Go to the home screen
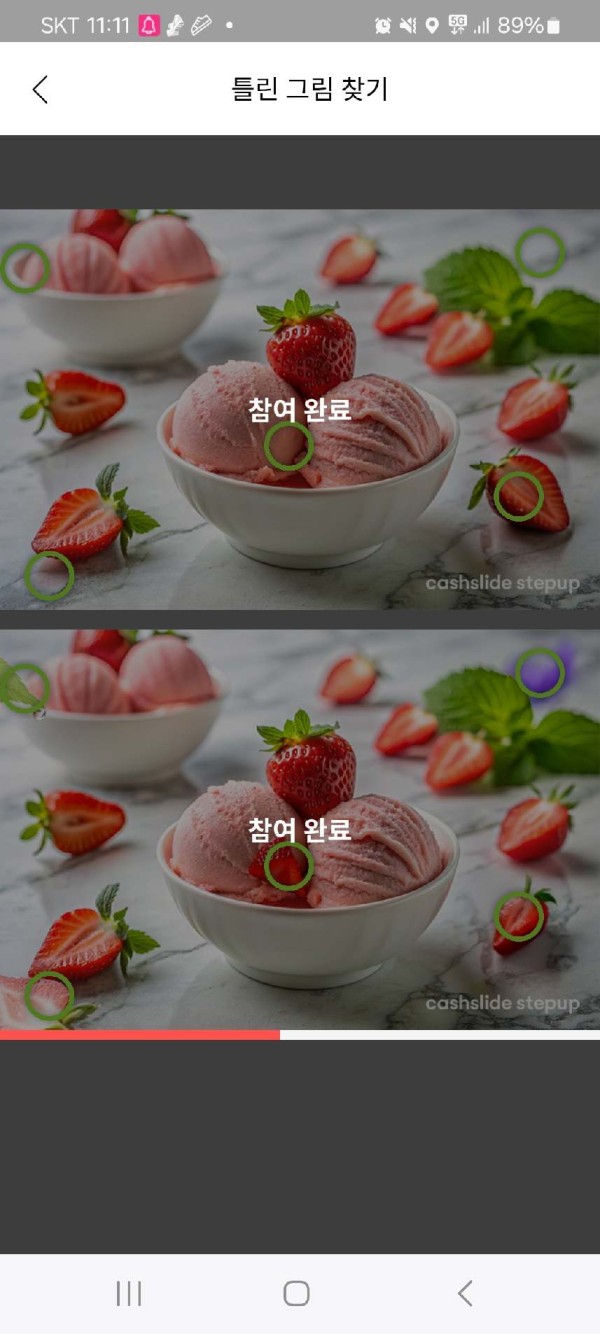This screenshot has height=1334, width=600. 297,1293
